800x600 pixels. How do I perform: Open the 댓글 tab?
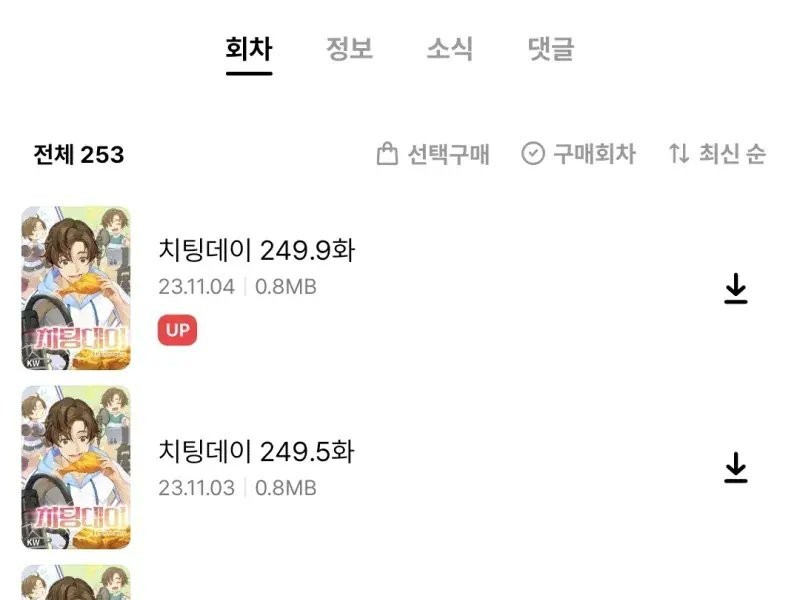coord(551,49)
